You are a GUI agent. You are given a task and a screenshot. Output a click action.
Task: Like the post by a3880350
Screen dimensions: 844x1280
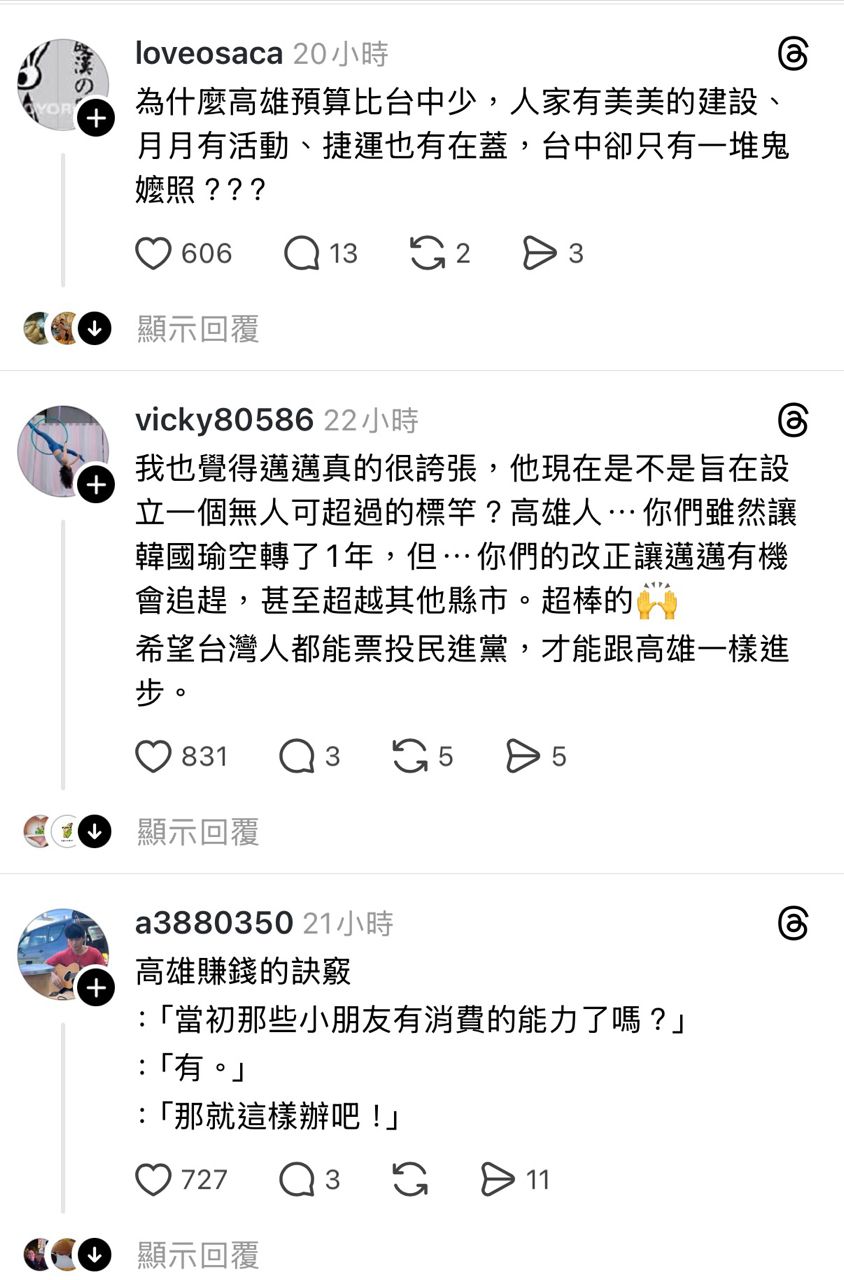tap(153, 1180)
